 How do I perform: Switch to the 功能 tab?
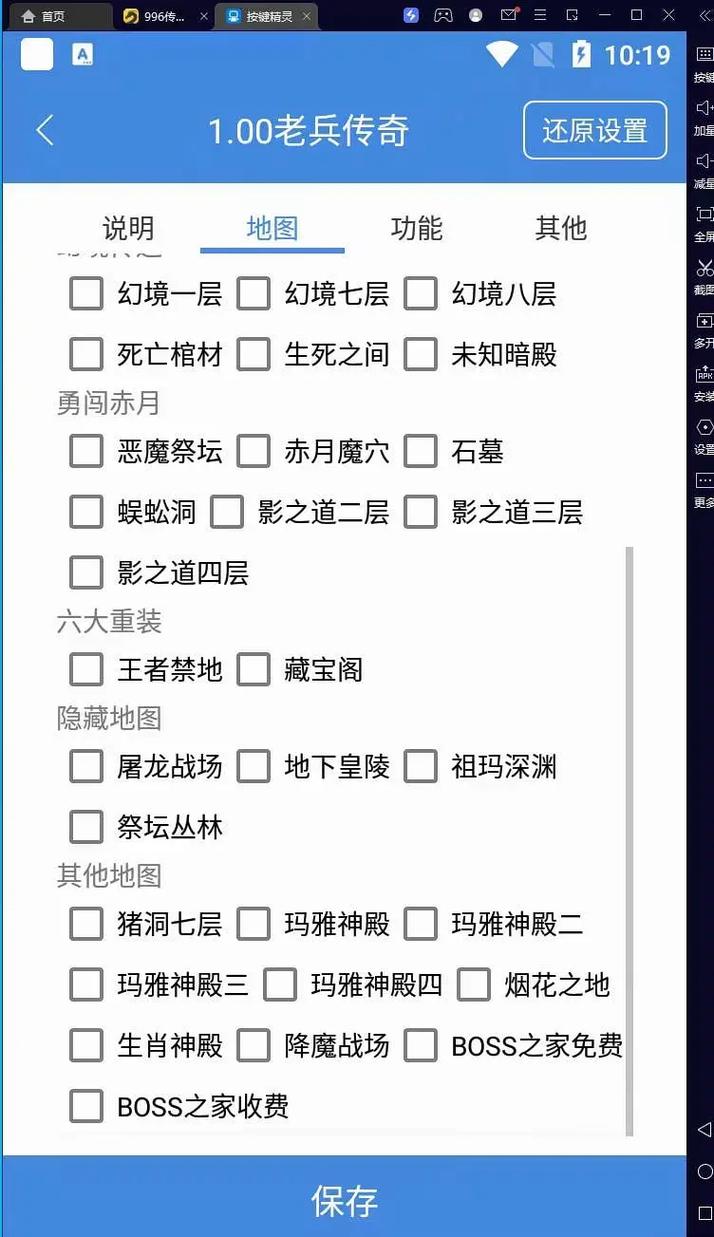click(x=416, y=228)
